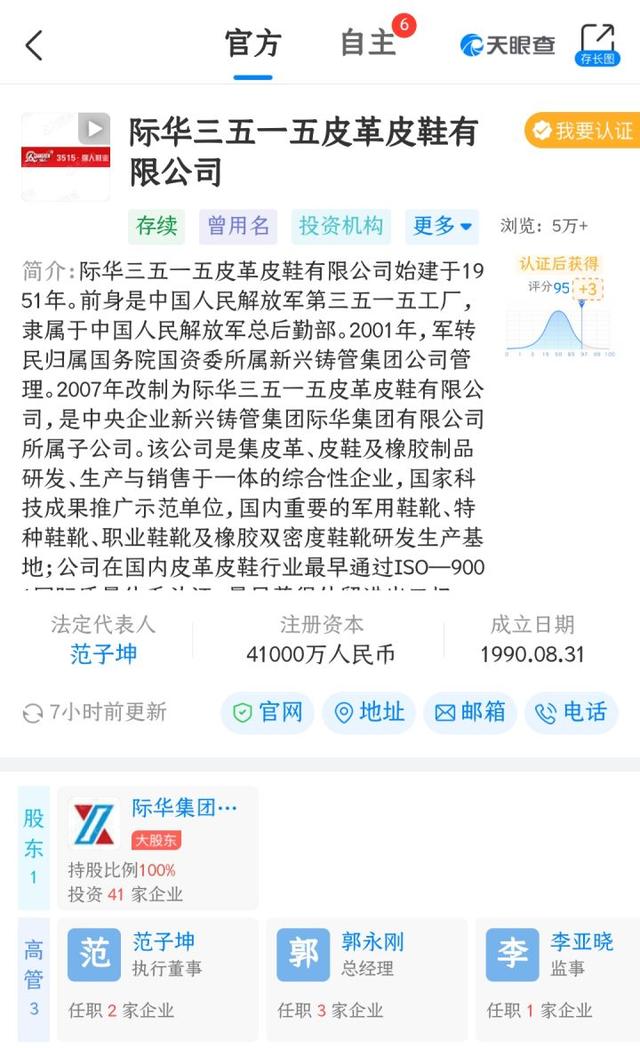The image size is (640, 1048).
Task: Switch to the 官方 tab
Action: [x=253, y=44]
